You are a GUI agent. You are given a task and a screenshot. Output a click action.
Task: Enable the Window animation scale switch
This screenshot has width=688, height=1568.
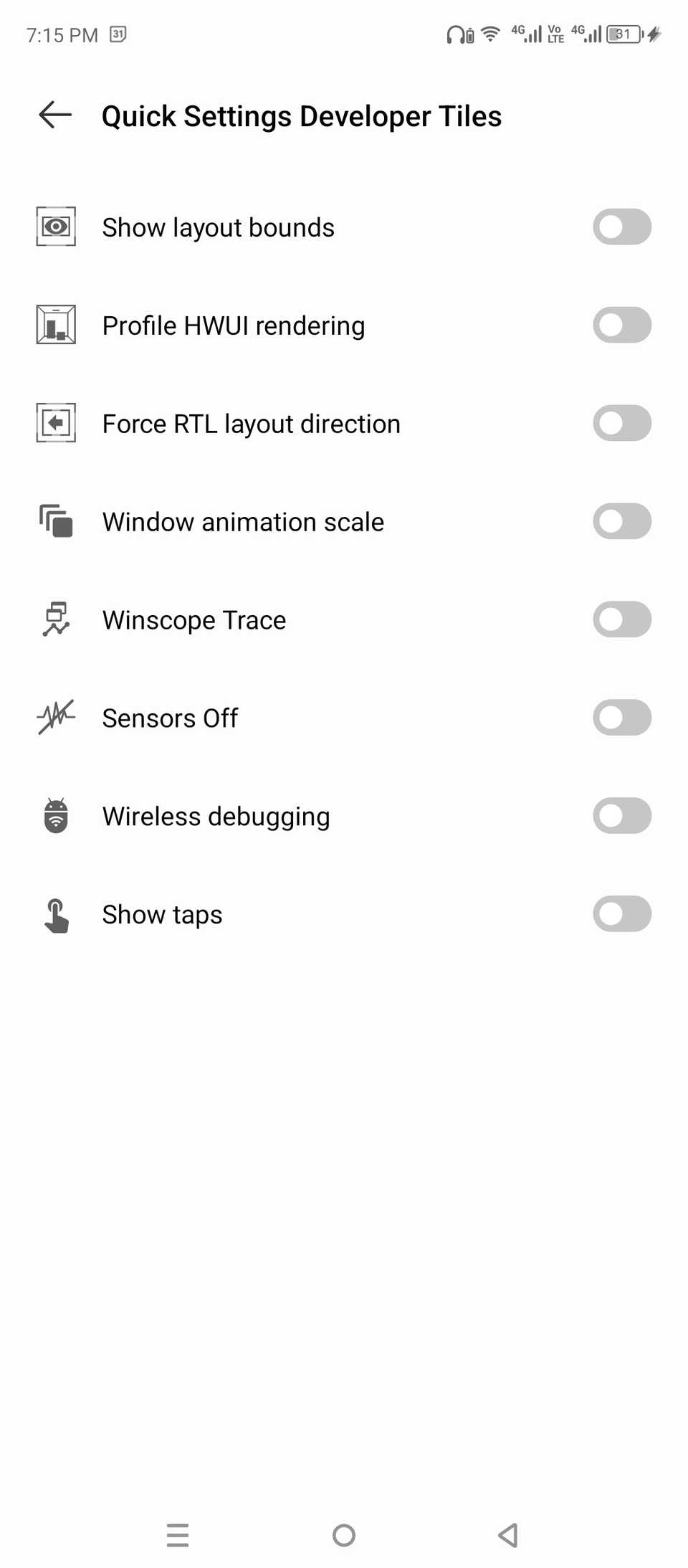pyautogui.click(x=621, y=521)
